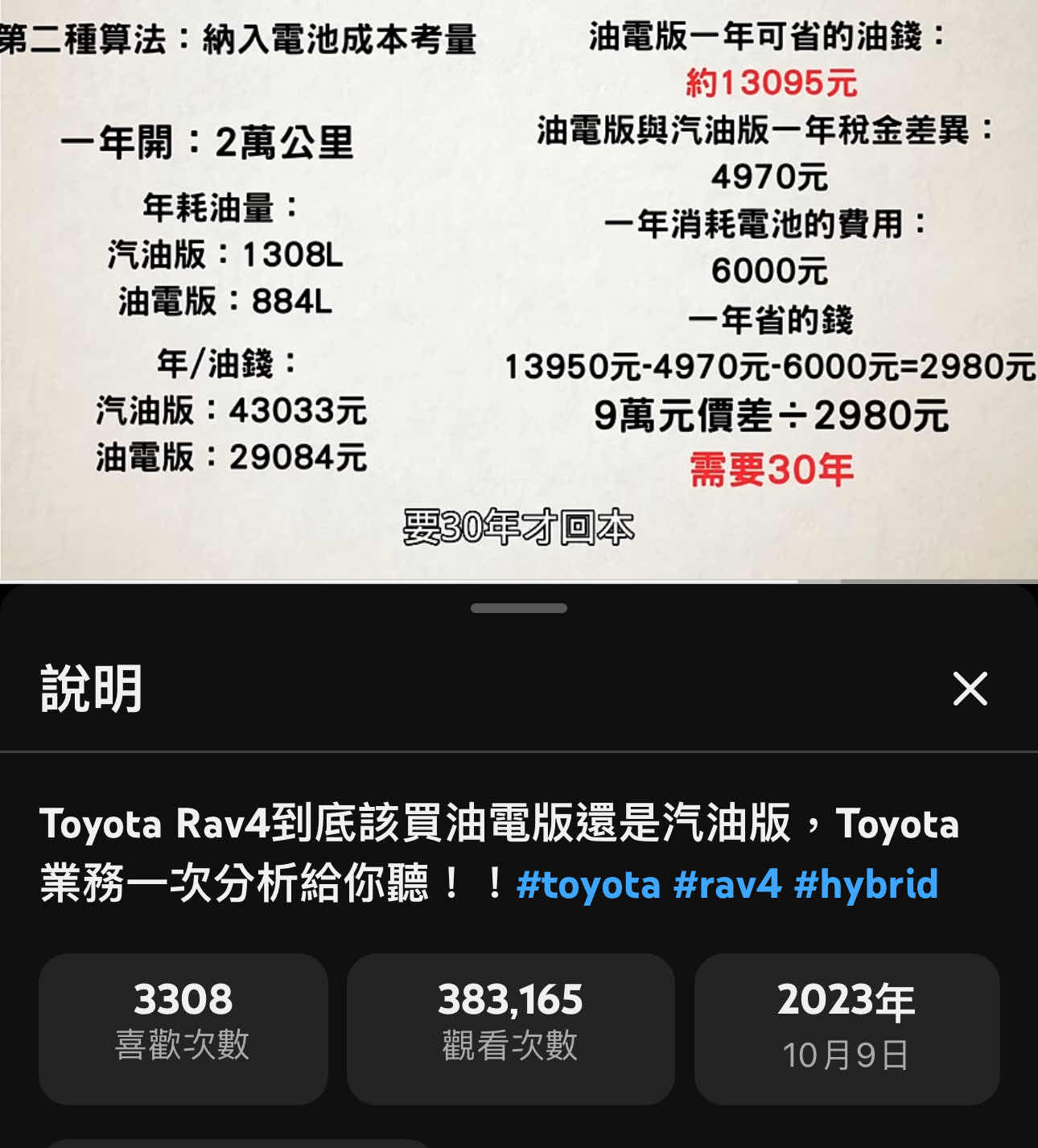Open the #toyota hashtag

(x=588, y=884)
